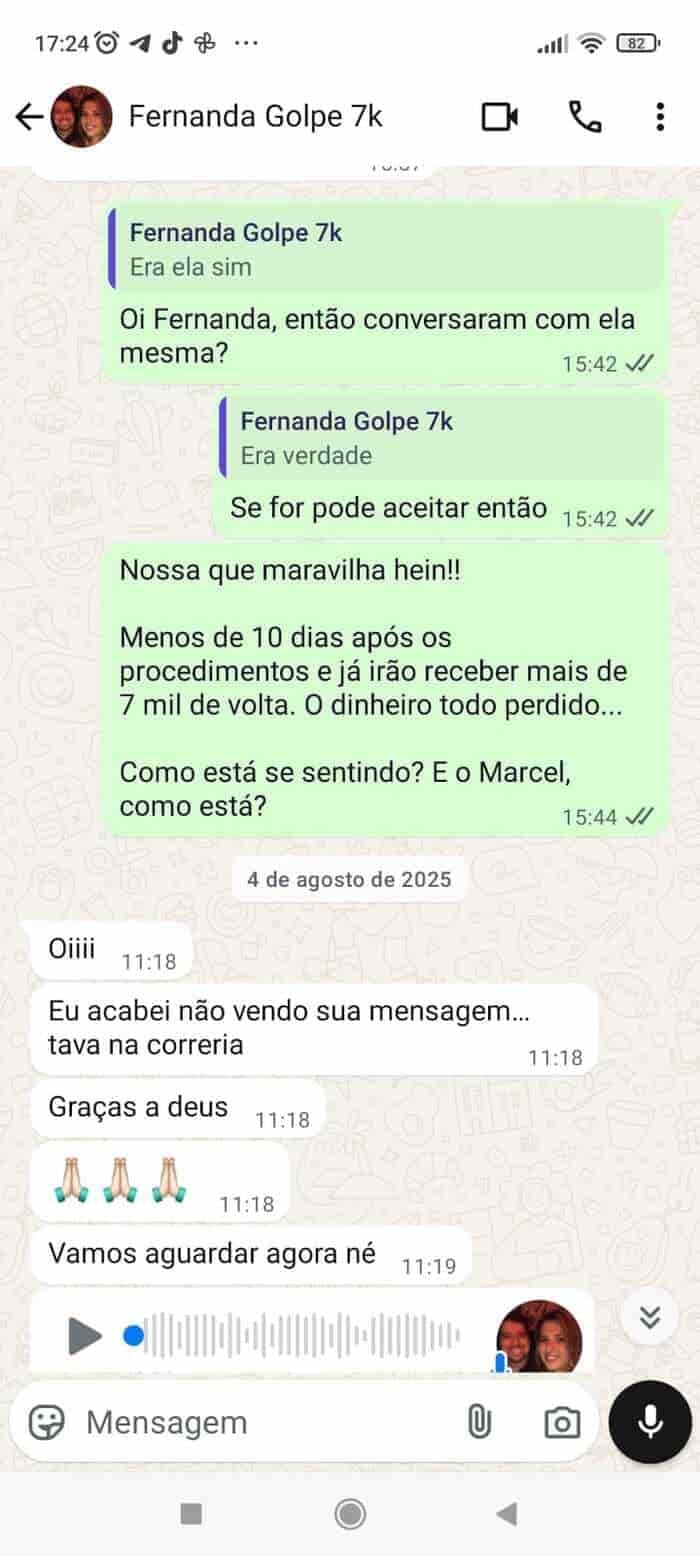The height and width of the screenshot is (1556, 700).
Task: Start a voice call with Fernanda
Action: [585, 117]
